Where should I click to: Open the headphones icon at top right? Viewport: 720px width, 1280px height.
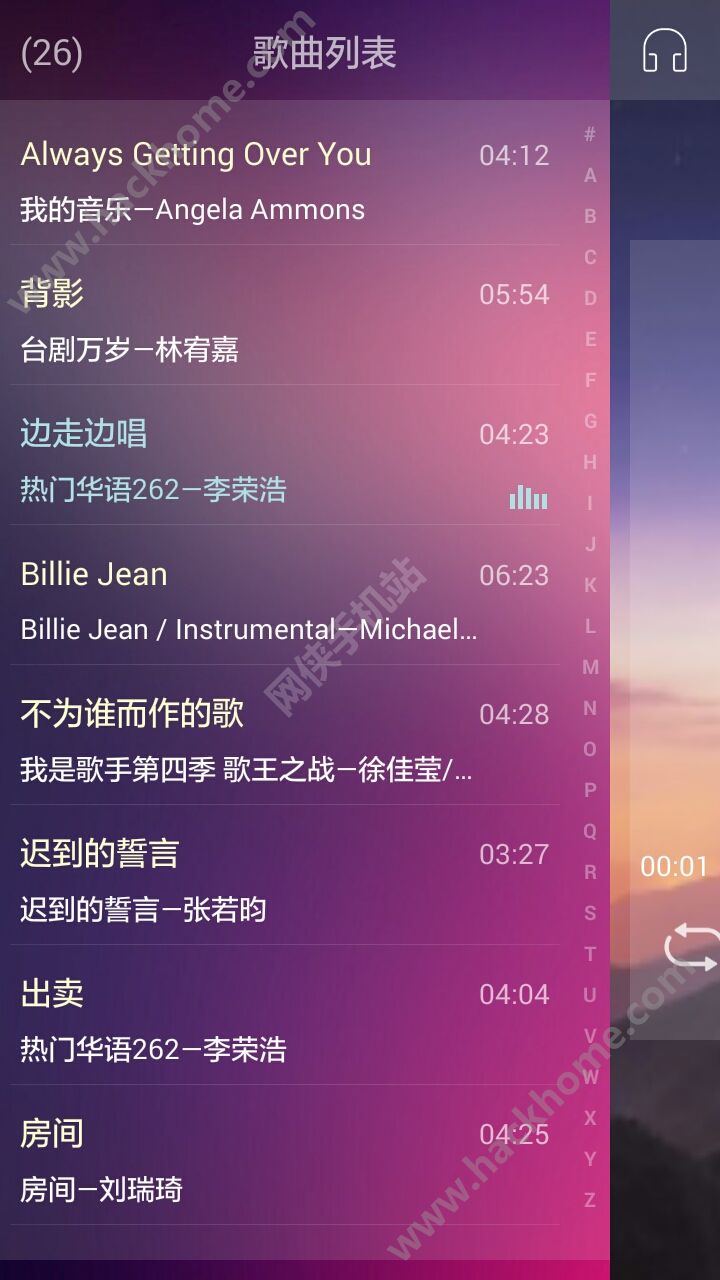click(665, 50)
